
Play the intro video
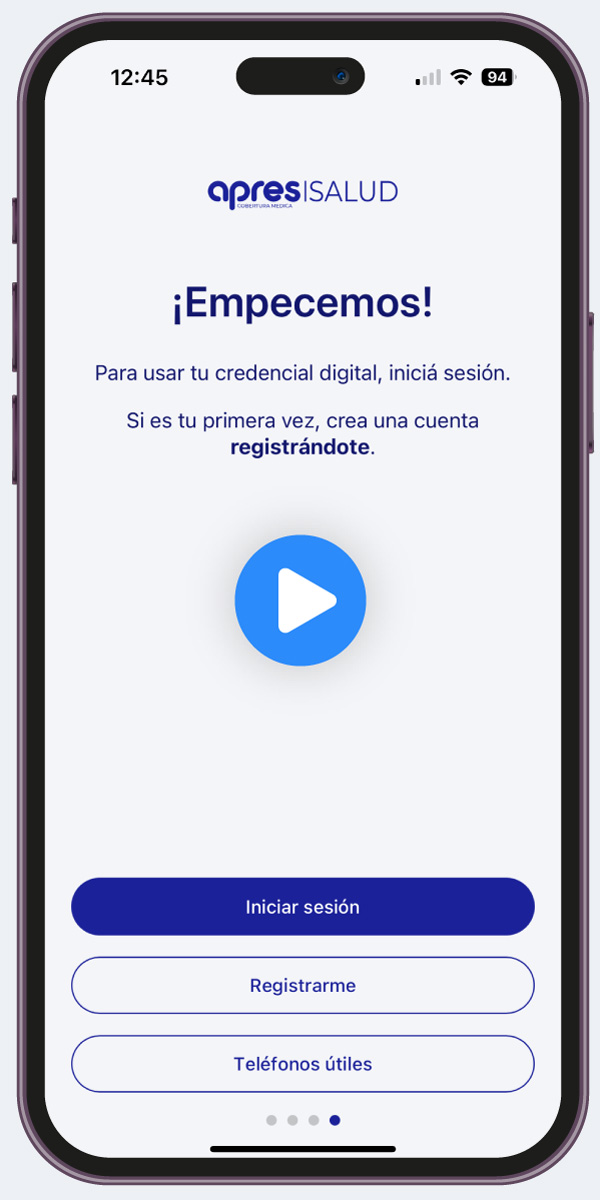pyautogui.click(x=300, y=600)
